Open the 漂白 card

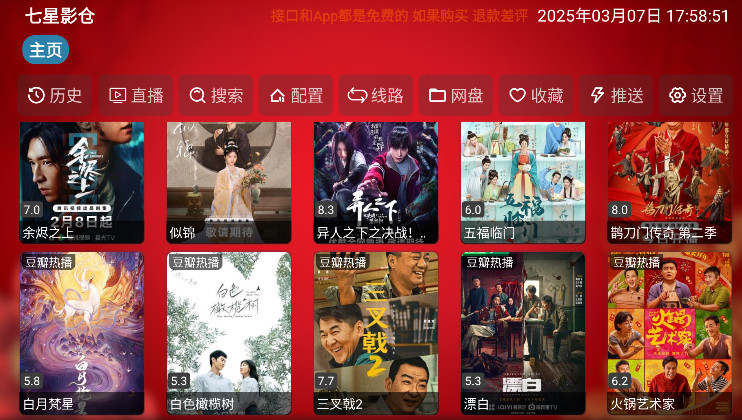pos(523,333)
